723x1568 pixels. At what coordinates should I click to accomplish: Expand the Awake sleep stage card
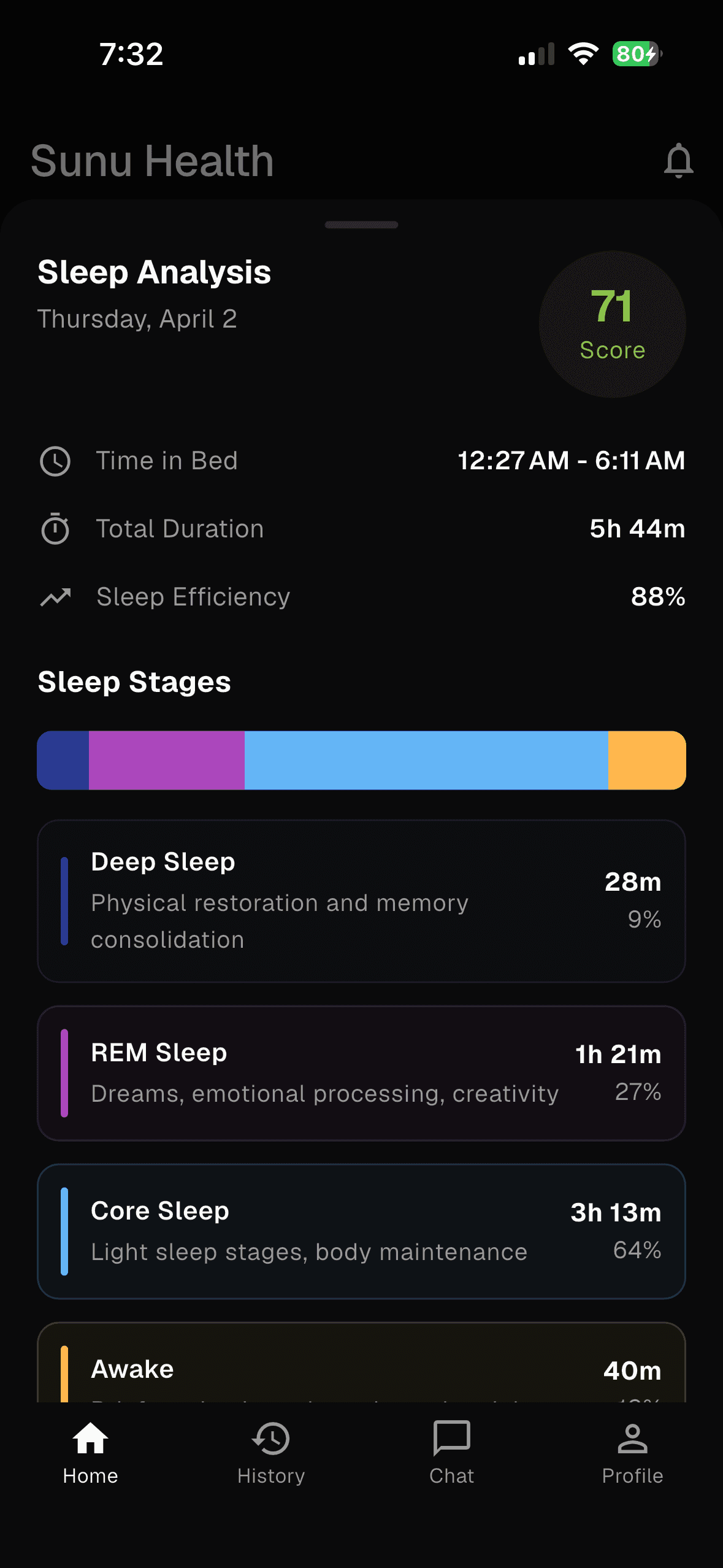(361, 1368)
